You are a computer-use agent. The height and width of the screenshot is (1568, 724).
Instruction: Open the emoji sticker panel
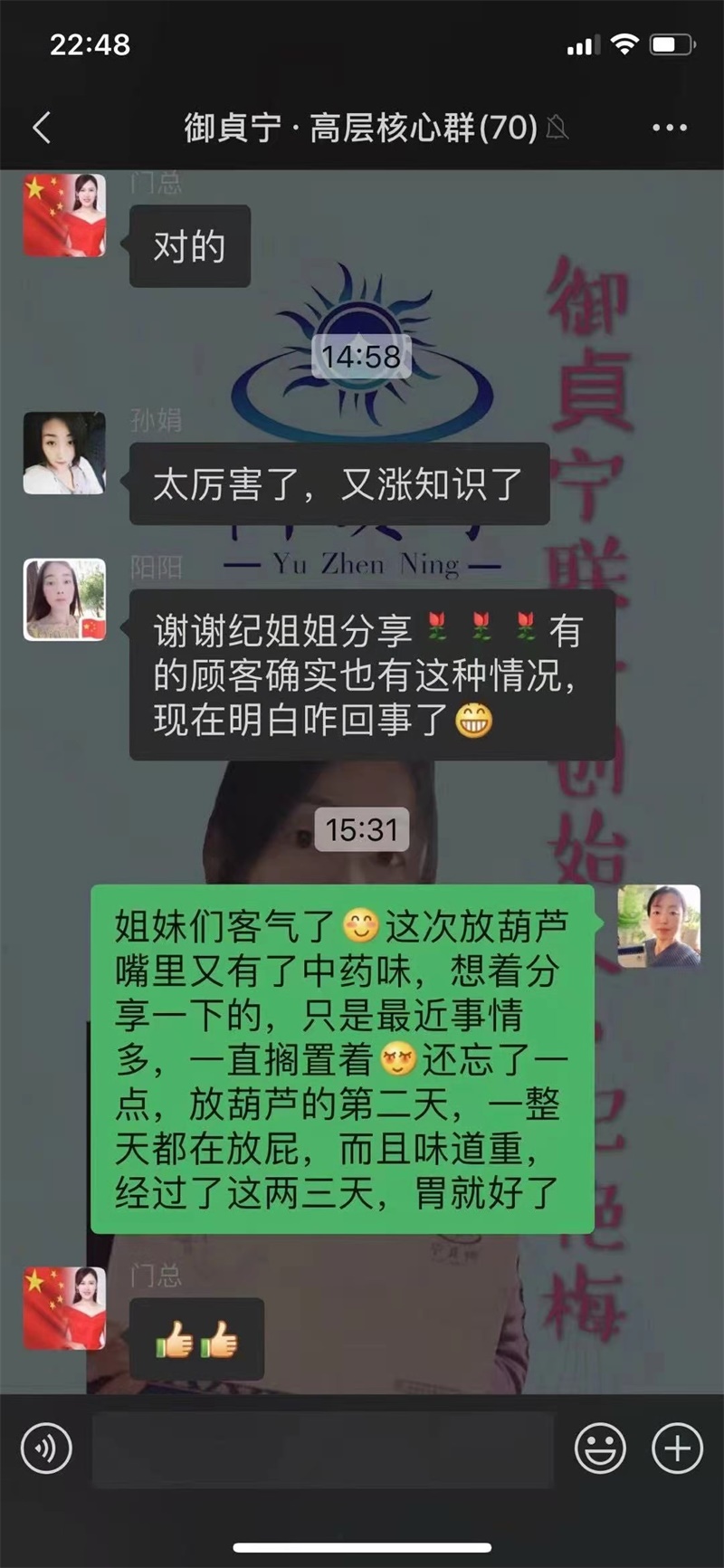(x=600, y=1448)
